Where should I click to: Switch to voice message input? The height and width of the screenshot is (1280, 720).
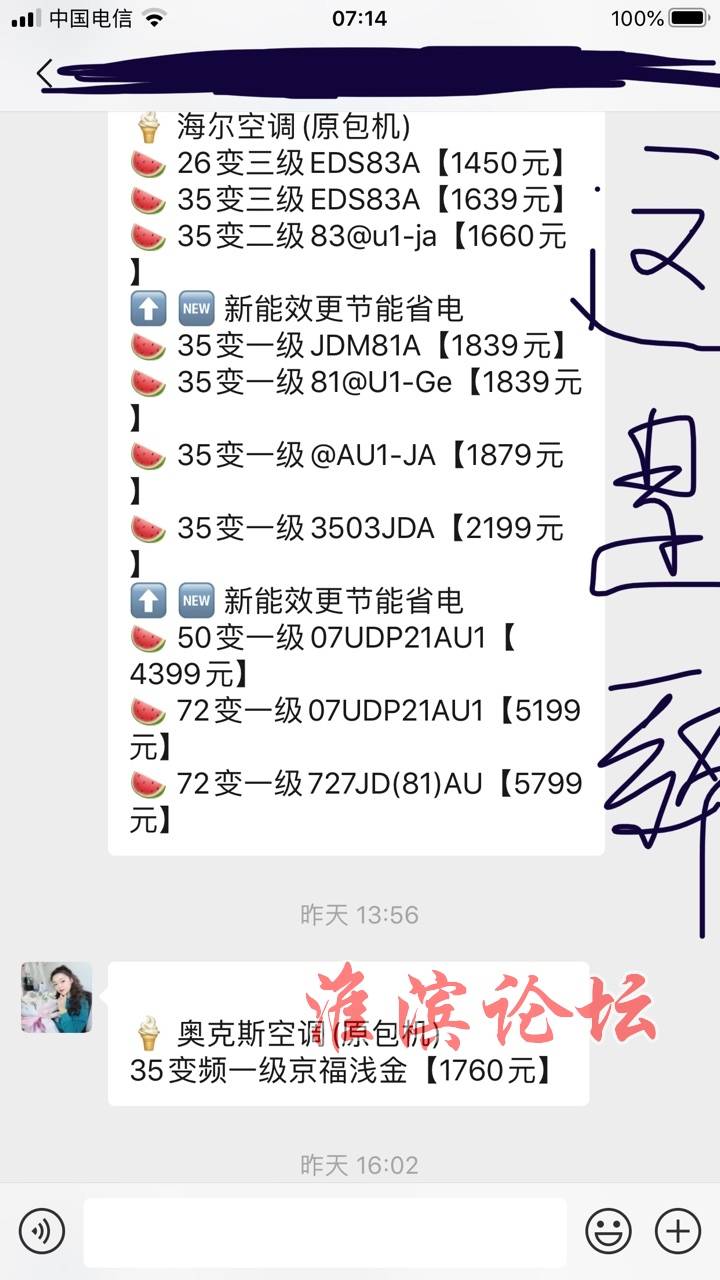coord(41,1229)
